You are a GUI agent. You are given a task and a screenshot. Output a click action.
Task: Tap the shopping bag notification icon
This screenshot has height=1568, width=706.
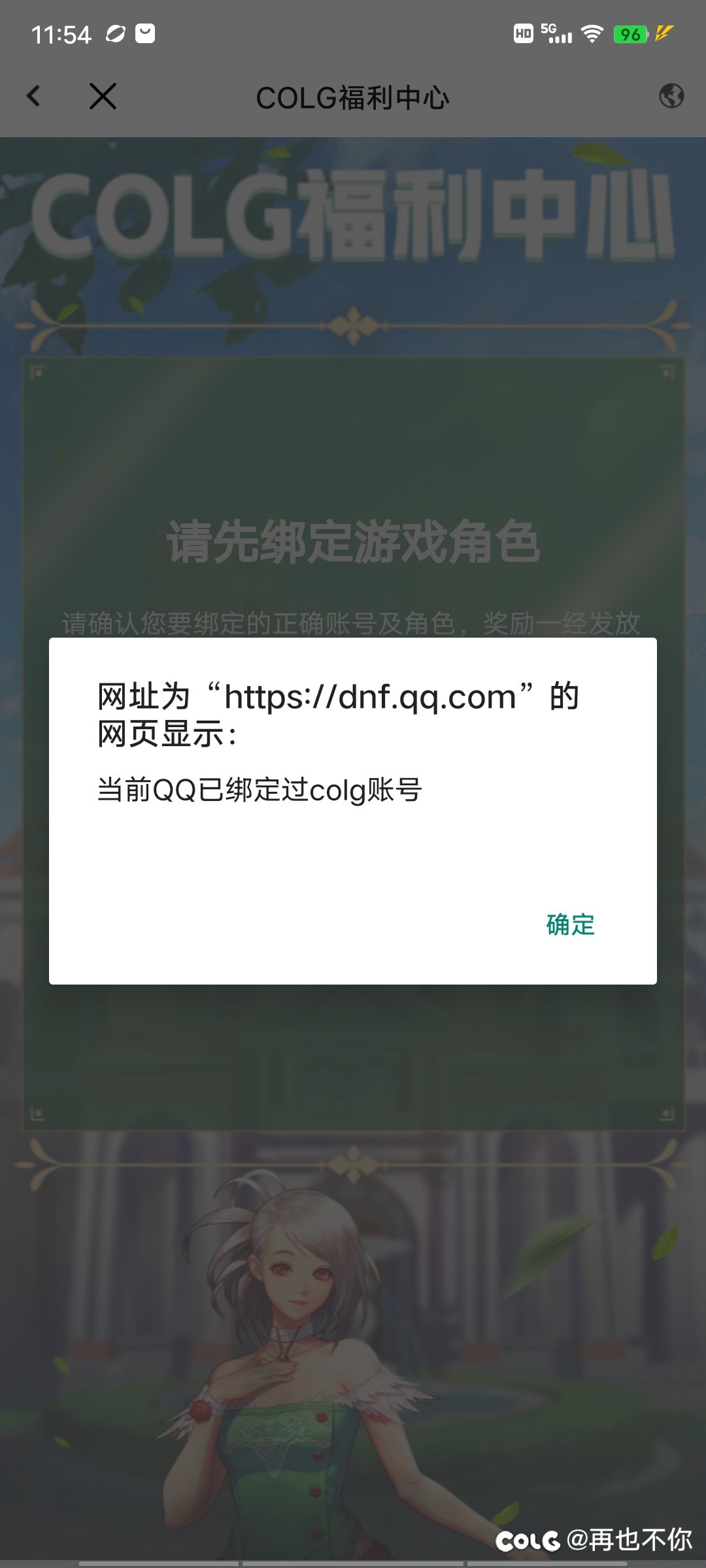[144, 31]
